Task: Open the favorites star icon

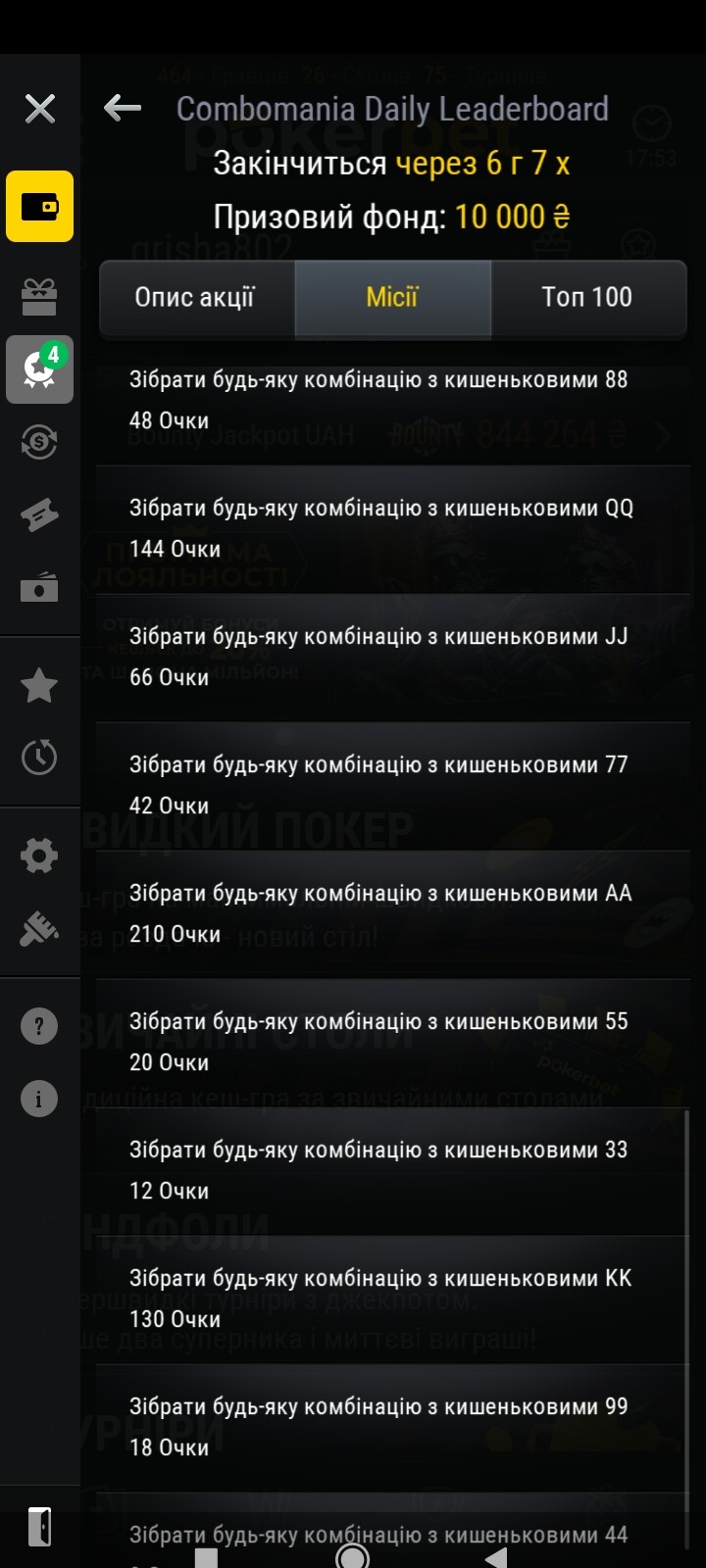Action: [39, 686]
